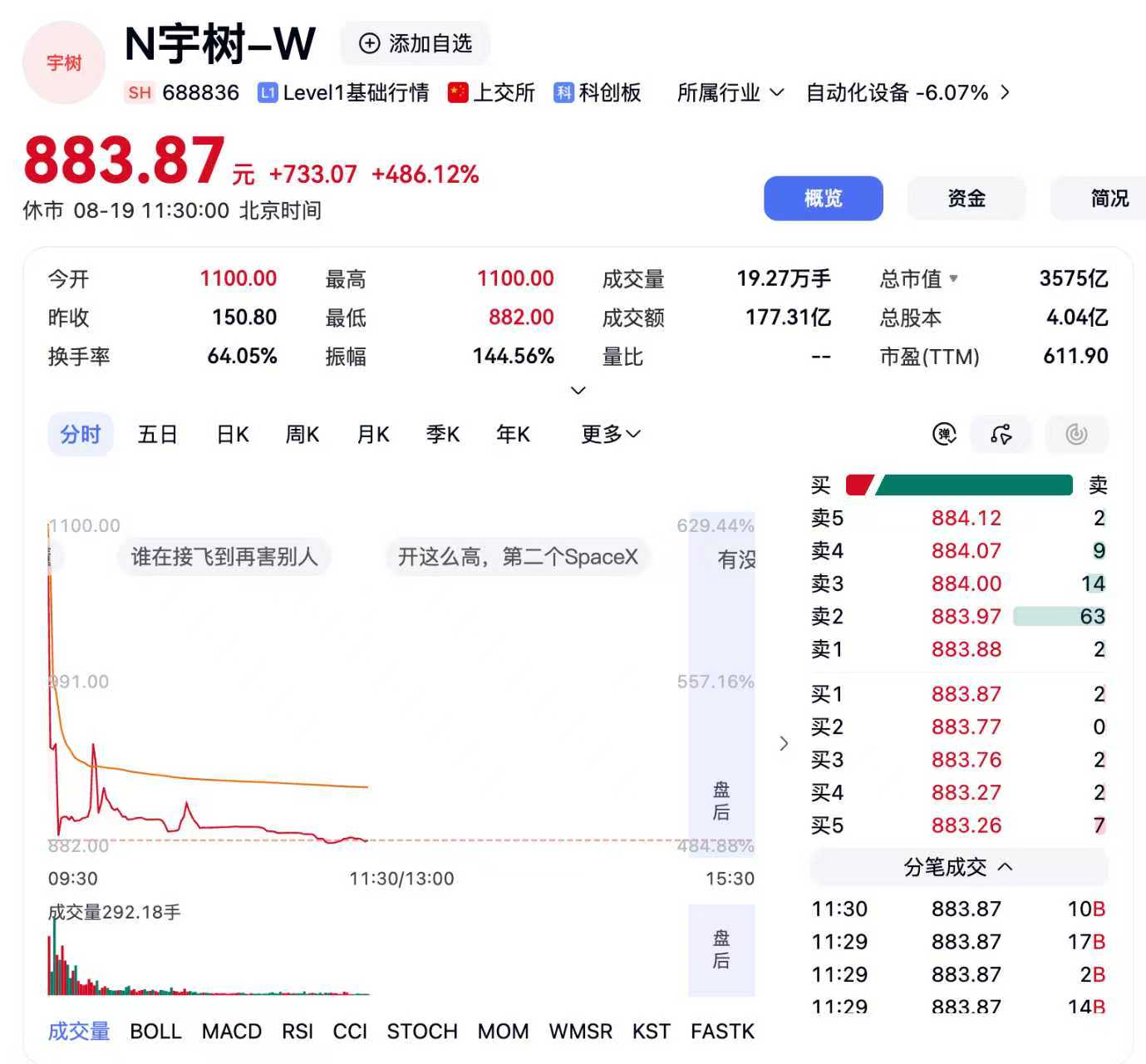The height and width of the screenshot is (1064, 1146).
Task: Select the 周K chart
Action: point(302,435)
